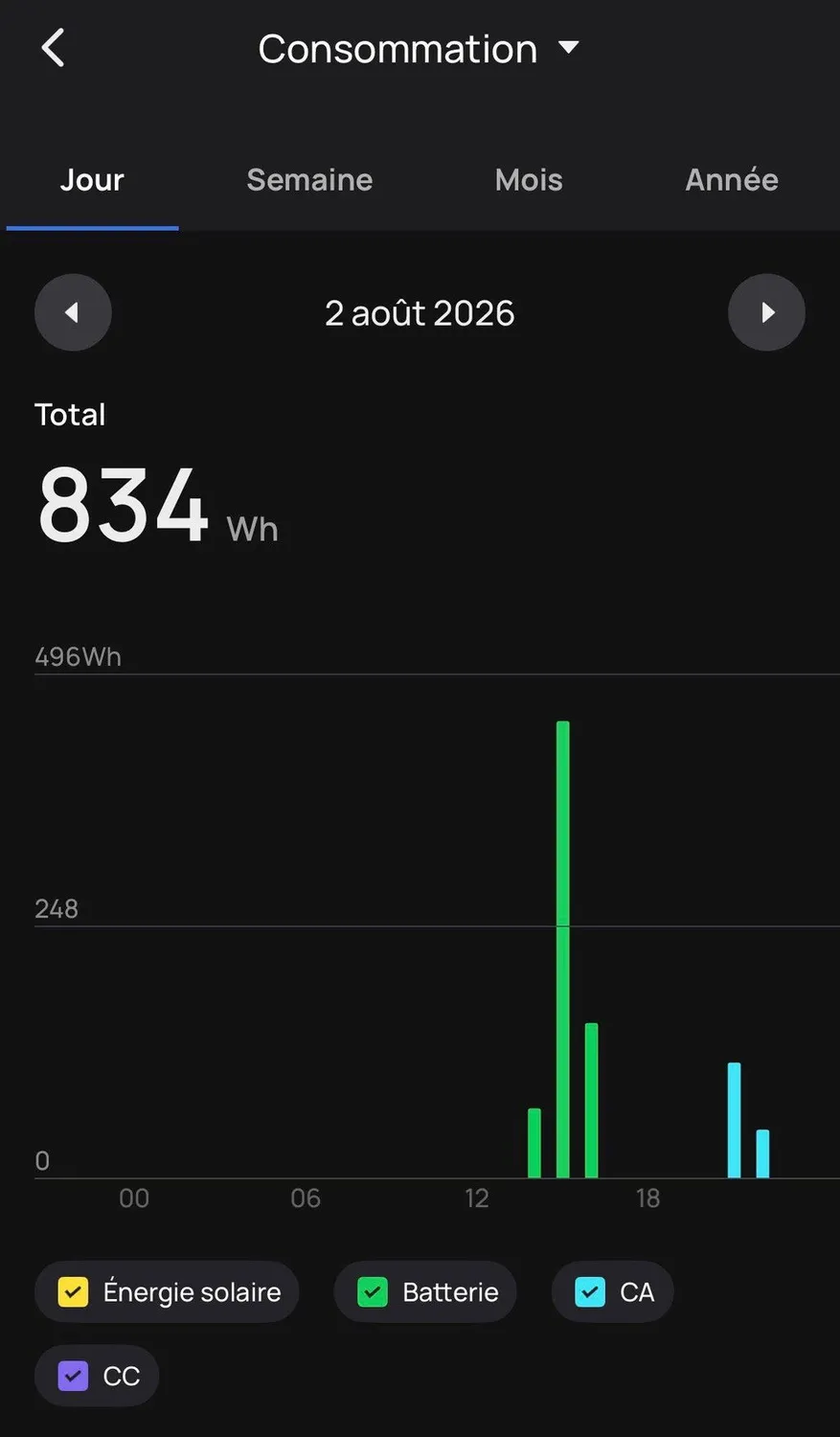Open the Consommation dropdown
The width and height of the screenshot is (840, 1437).
[419, 49]
